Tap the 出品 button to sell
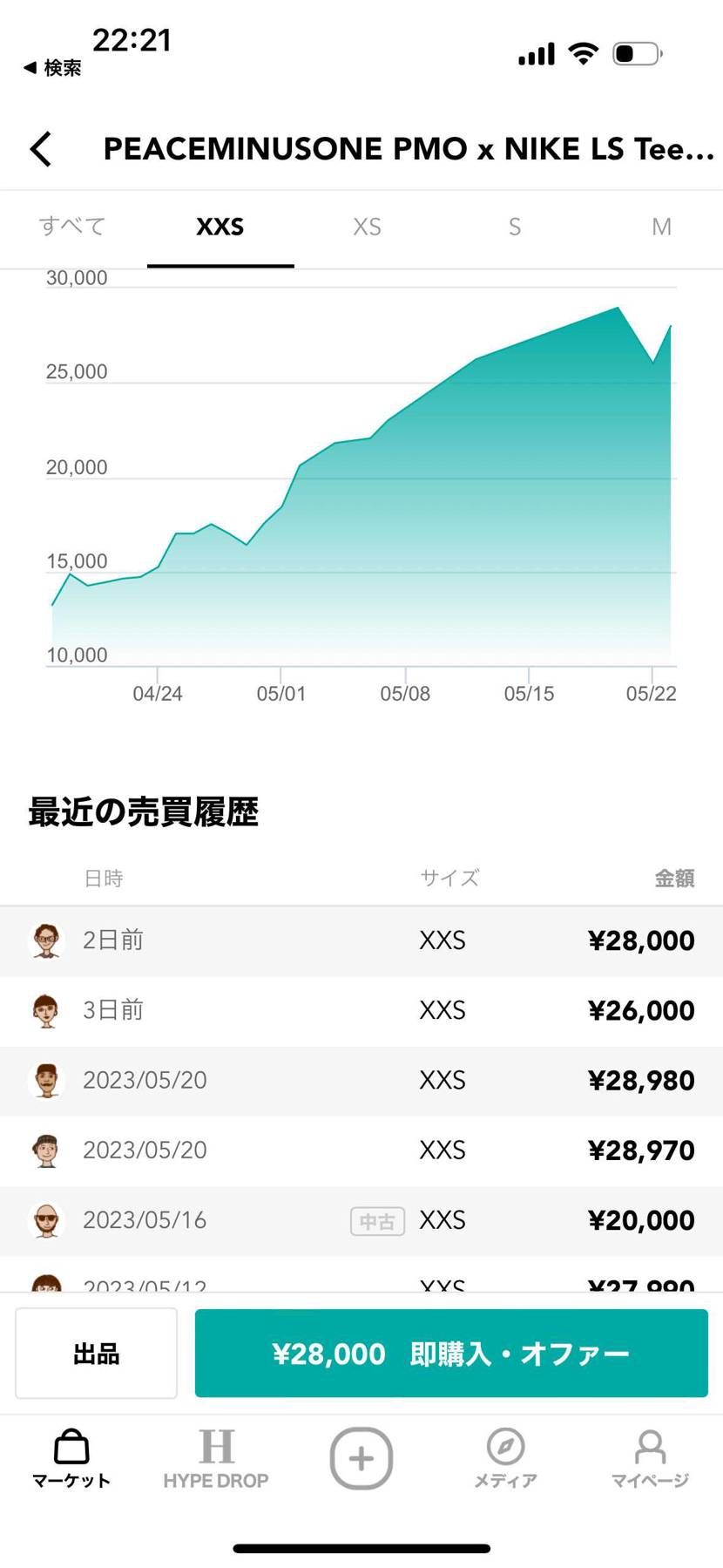723x1568 pixels. pos(96,1353)
